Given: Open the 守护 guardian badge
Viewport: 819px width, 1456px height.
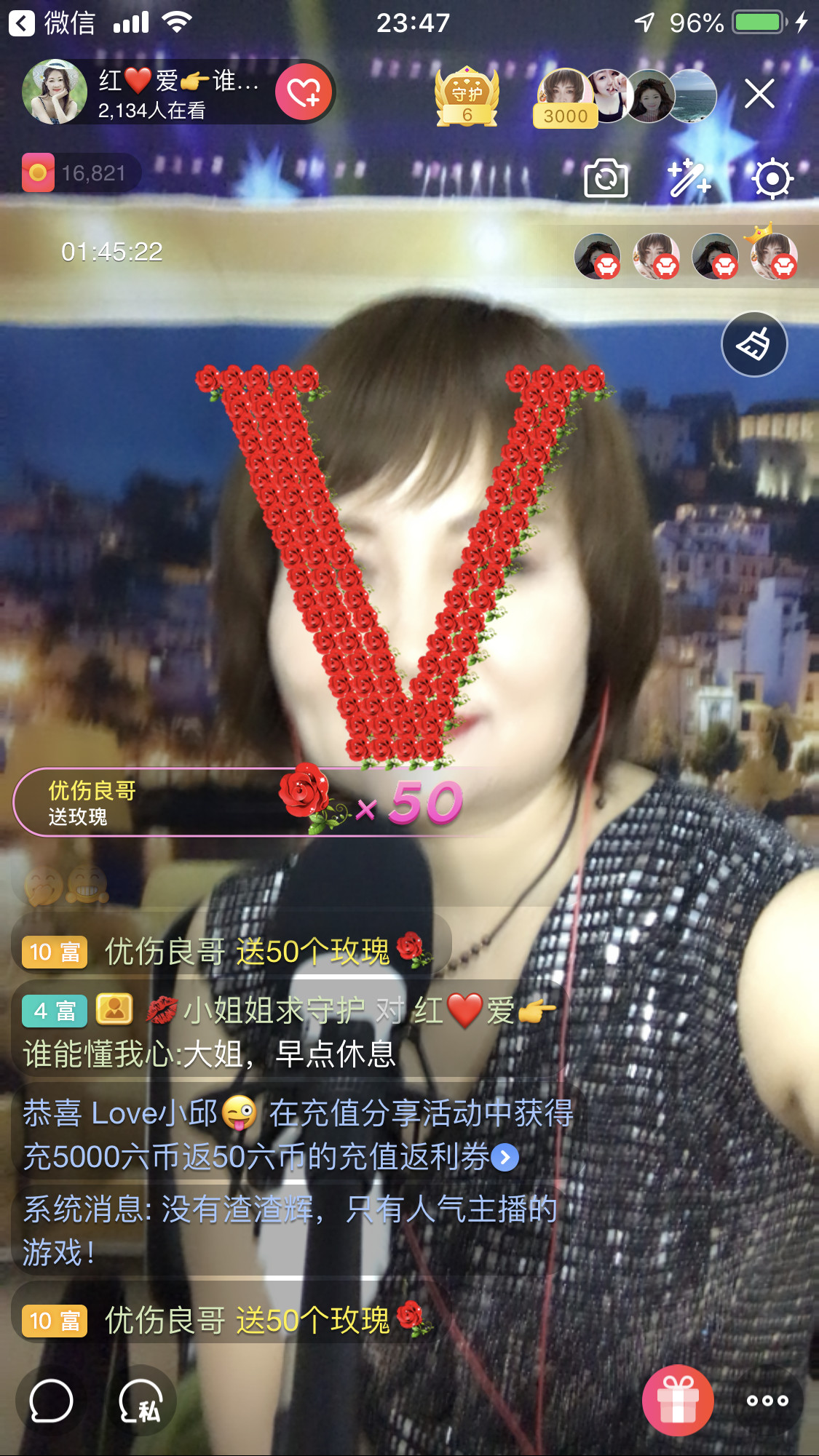Looking at the screenshot, I should pyautogui.click(x=467, y=98).
